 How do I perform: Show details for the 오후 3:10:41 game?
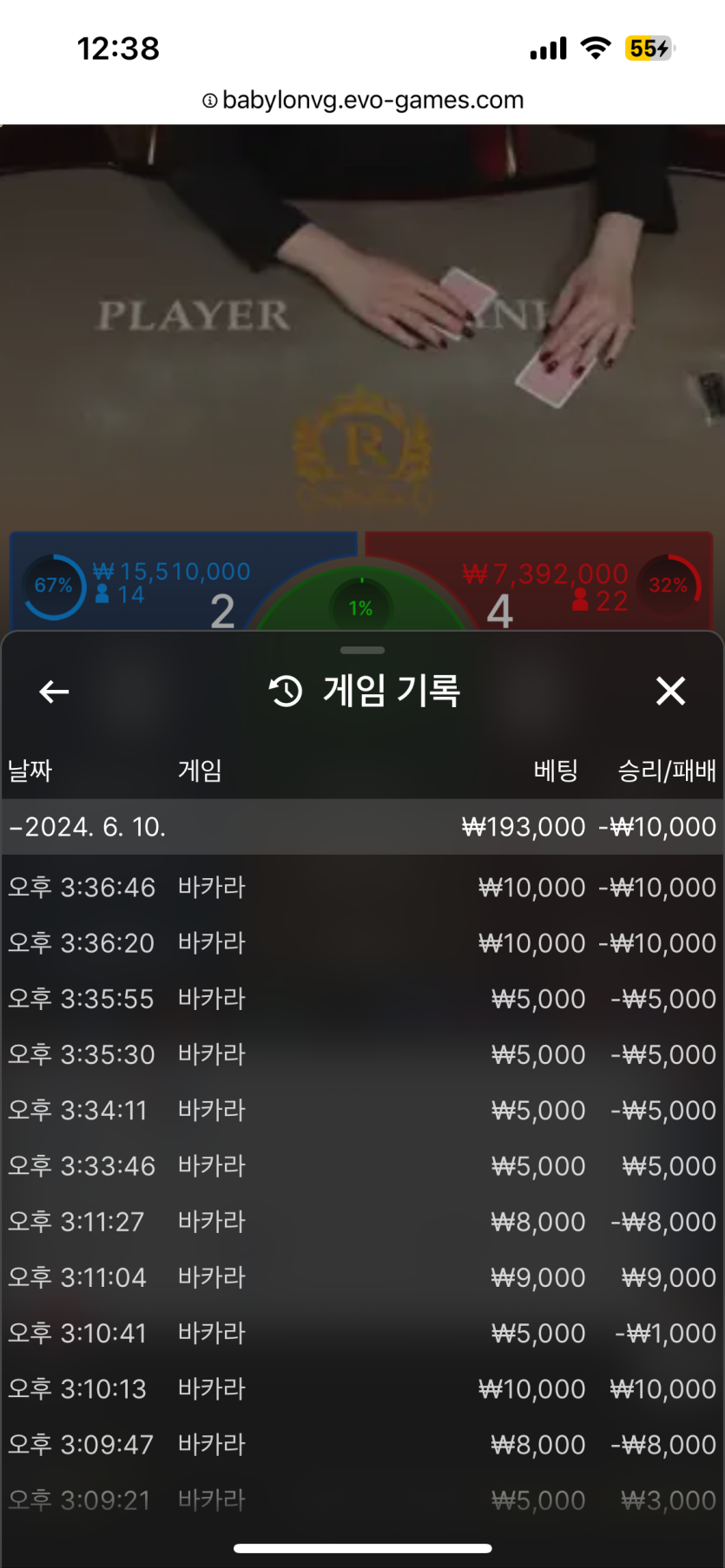pyautogui.click(x=362, y=1333)
